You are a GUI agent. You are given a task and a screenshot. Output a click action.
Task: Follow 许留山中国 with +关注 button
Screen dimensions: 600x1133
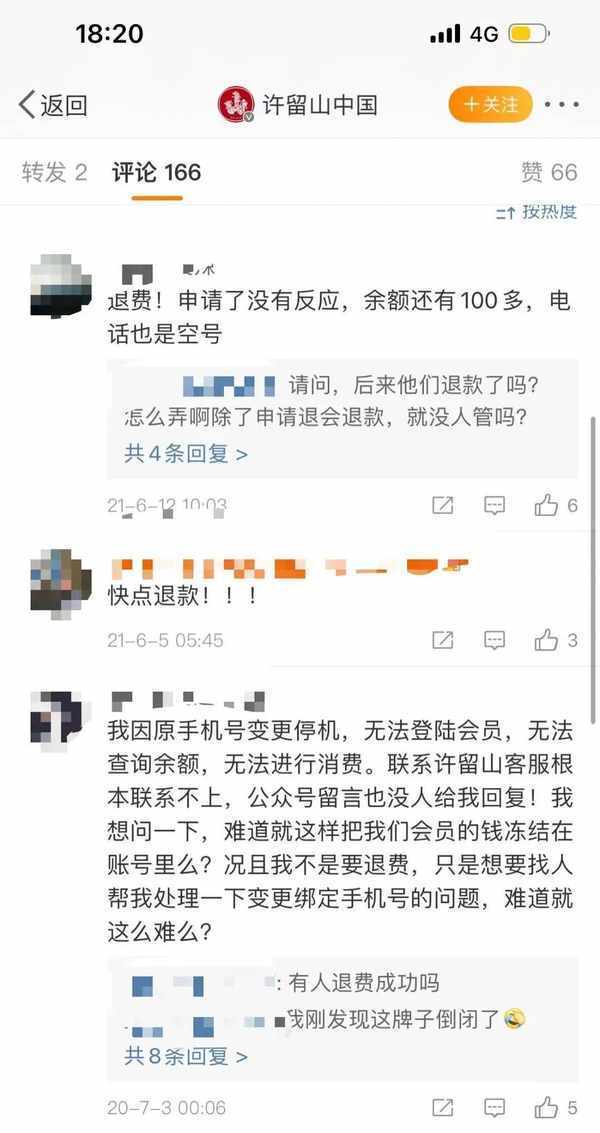[490, 104]
